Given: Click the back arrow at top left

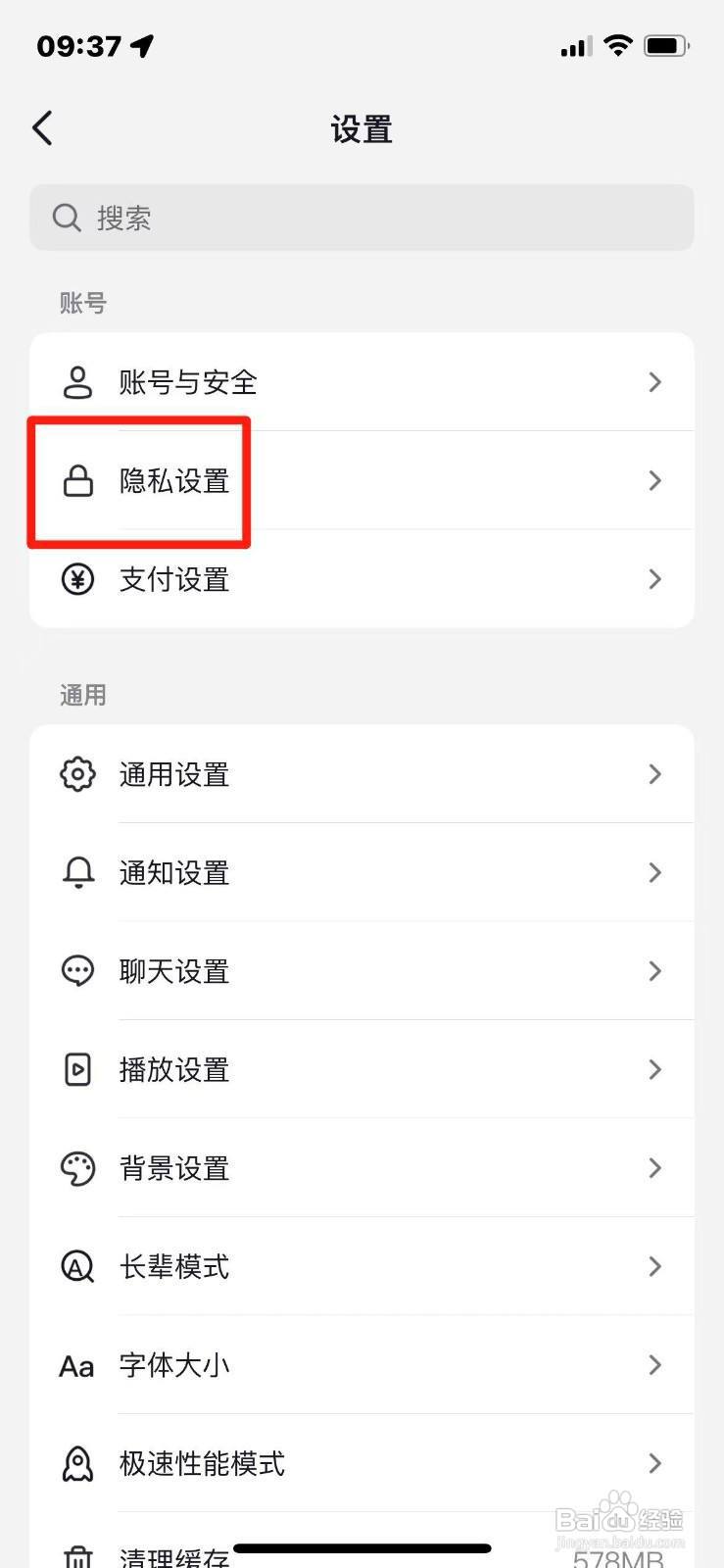Looking at the screenshot, I should (x=41, y=127).
